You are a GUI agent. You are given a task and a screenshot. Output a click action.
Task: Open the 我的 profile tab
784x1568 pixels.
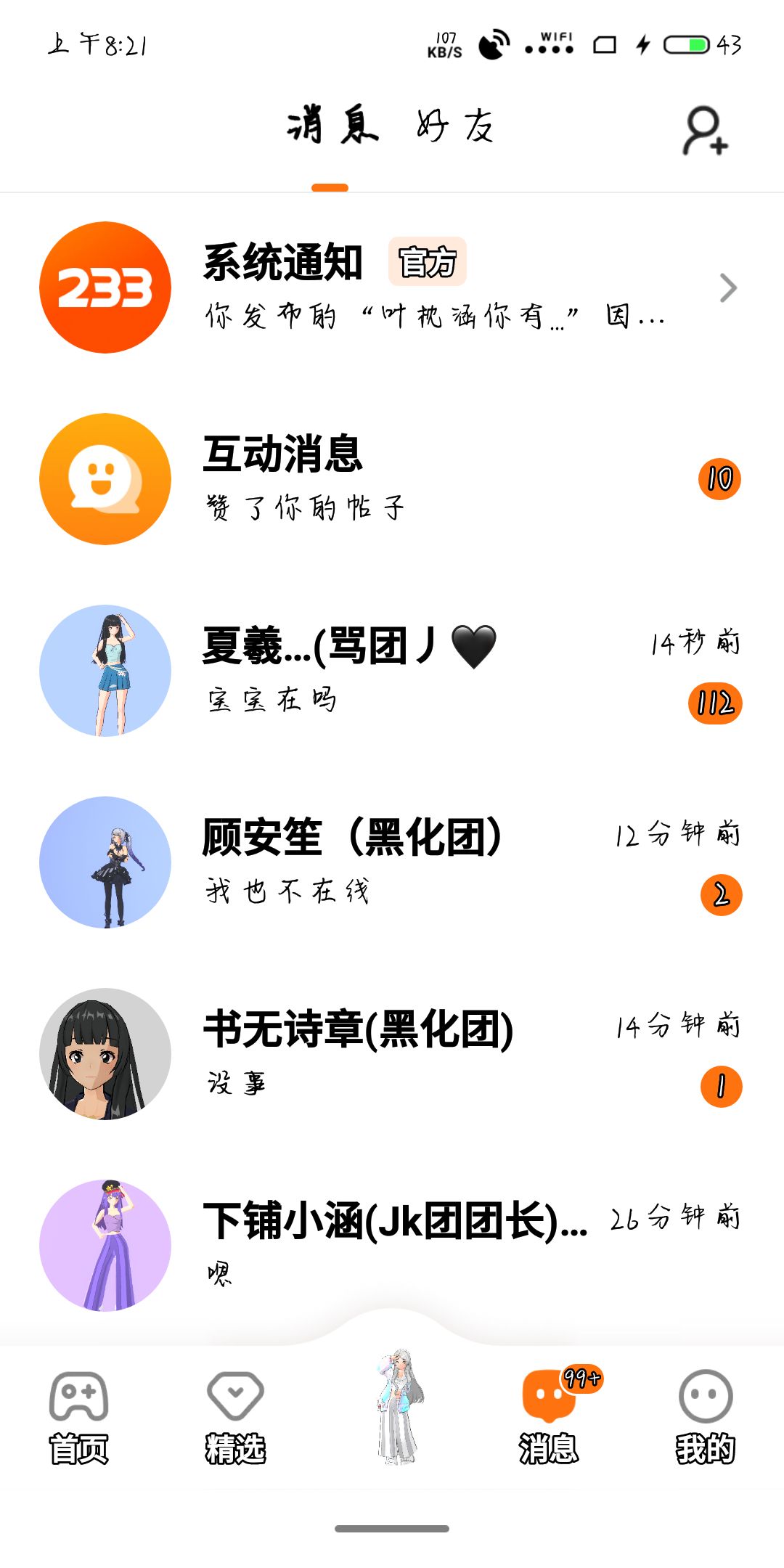click(705, 1417)
